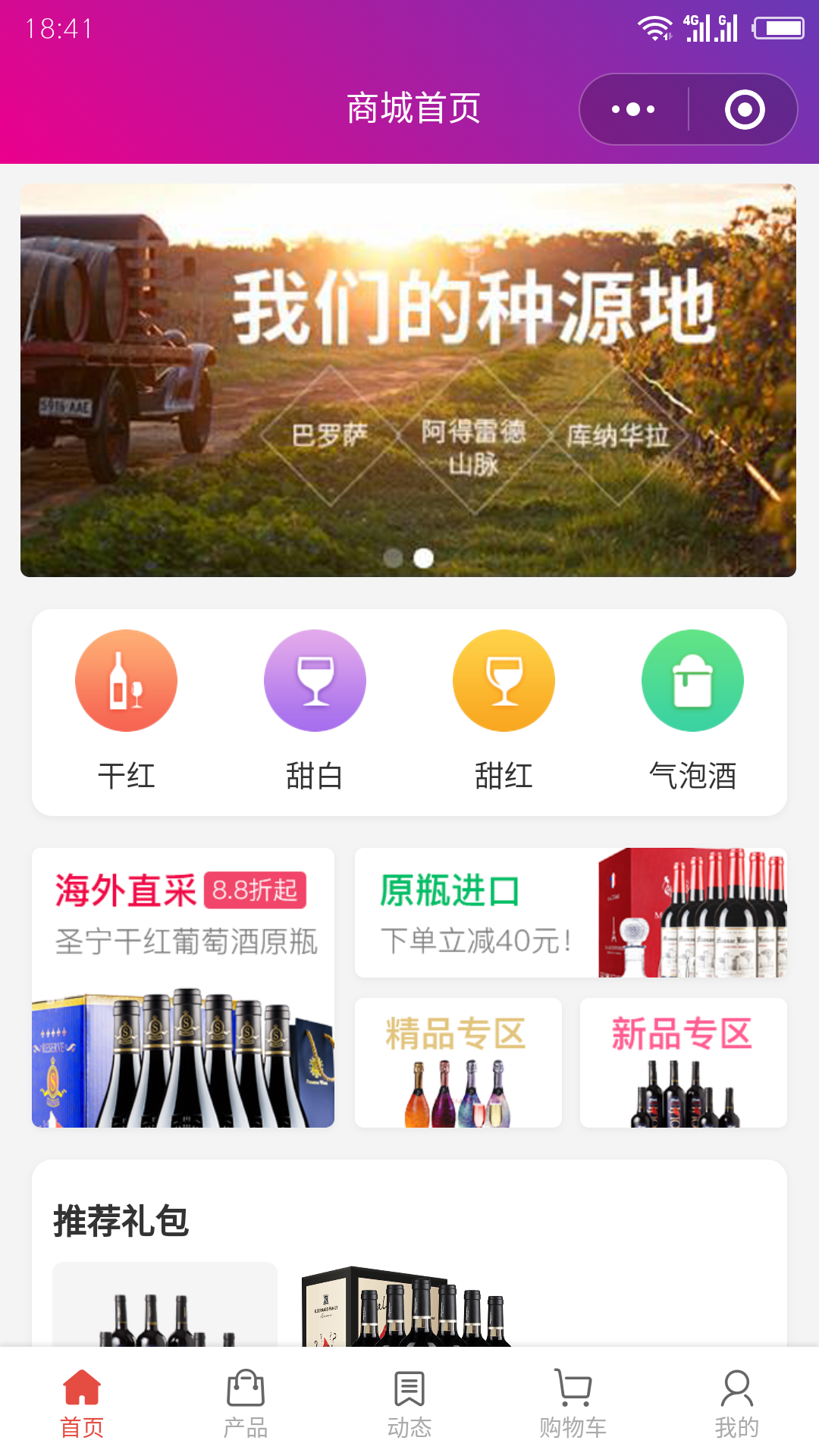Open the 我们的种源地 banner
The image size is (819, 1456).
click(x=408, y=380)
